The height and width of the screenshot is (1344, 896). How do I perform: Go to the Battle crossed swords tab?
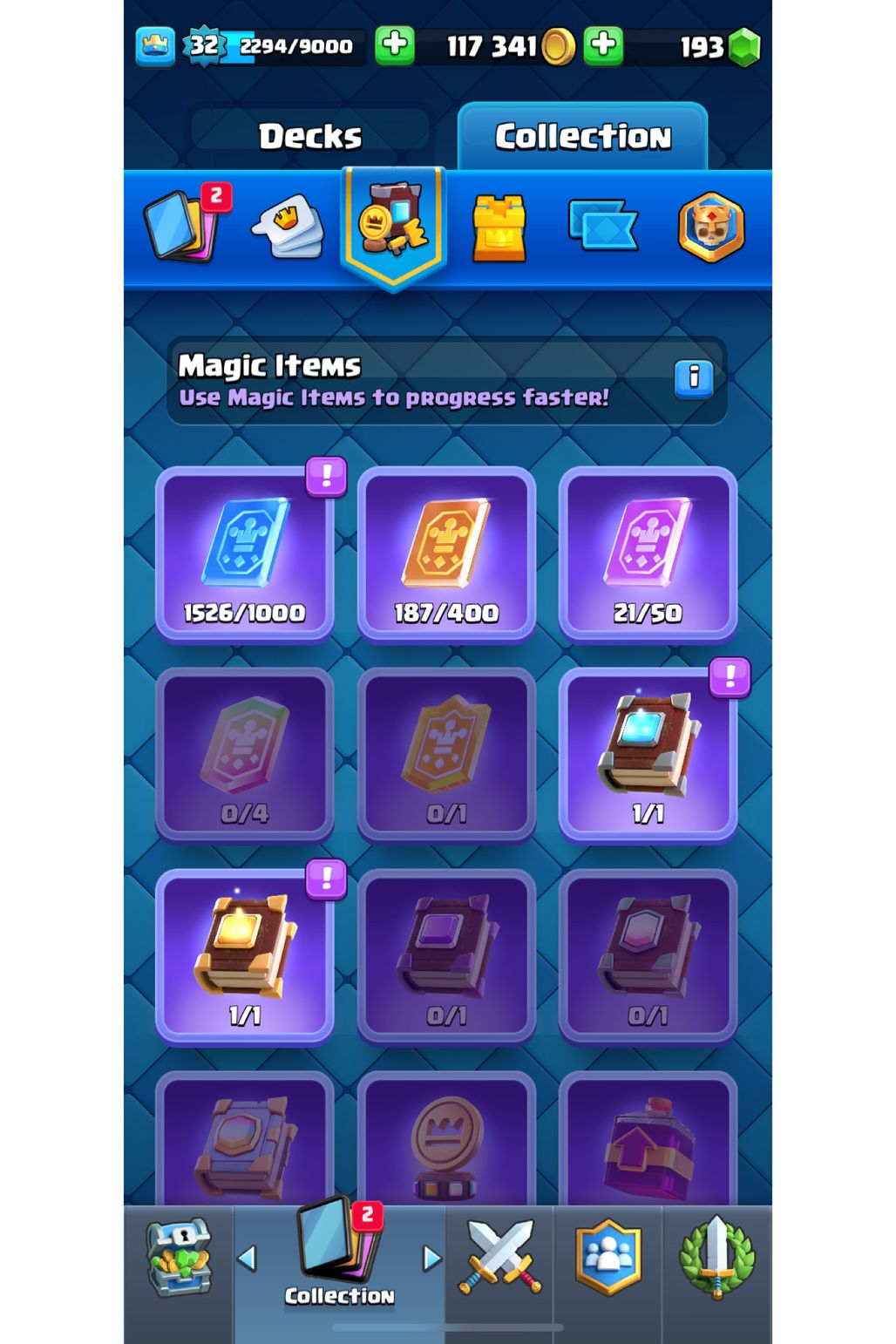coord(500,1258)
